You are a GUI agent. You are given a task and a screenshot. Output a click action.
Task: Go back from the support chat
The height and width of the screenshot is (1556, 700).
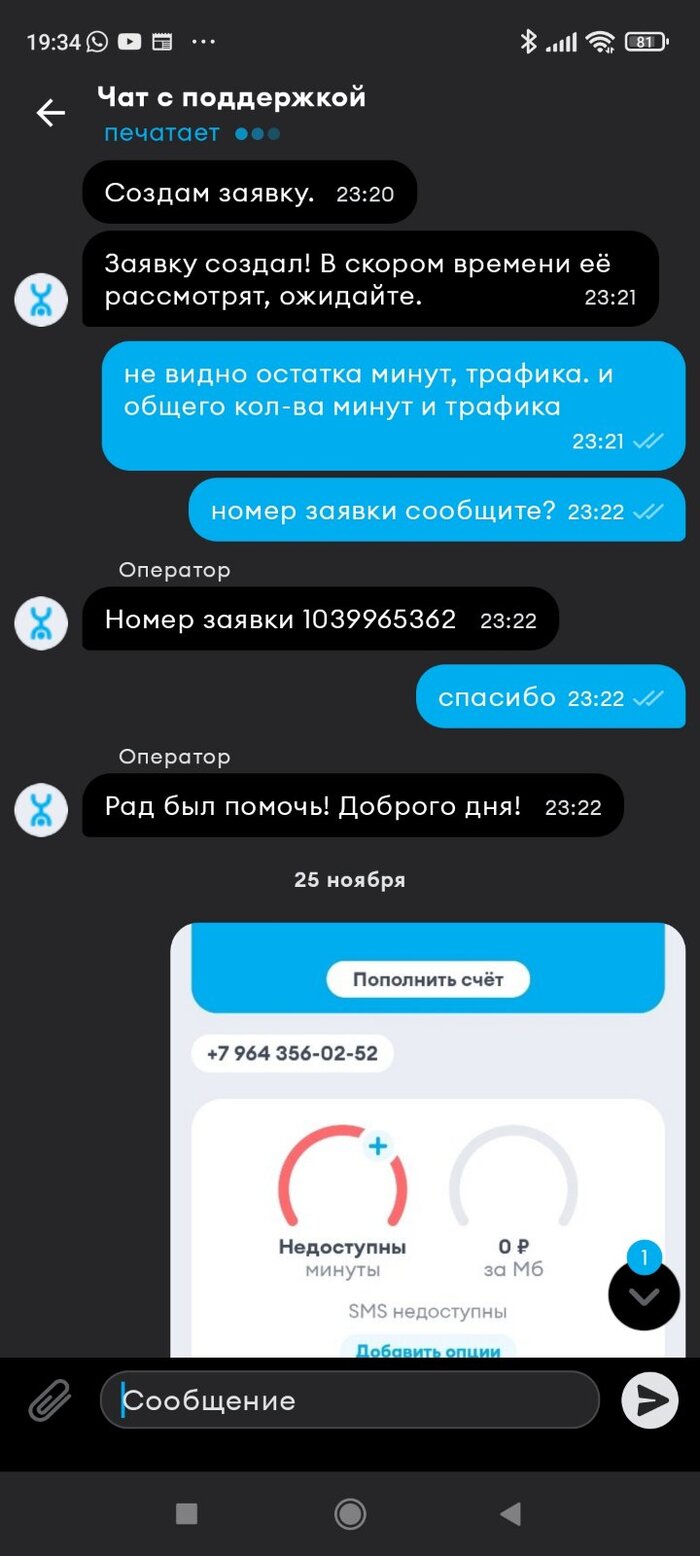50,113
